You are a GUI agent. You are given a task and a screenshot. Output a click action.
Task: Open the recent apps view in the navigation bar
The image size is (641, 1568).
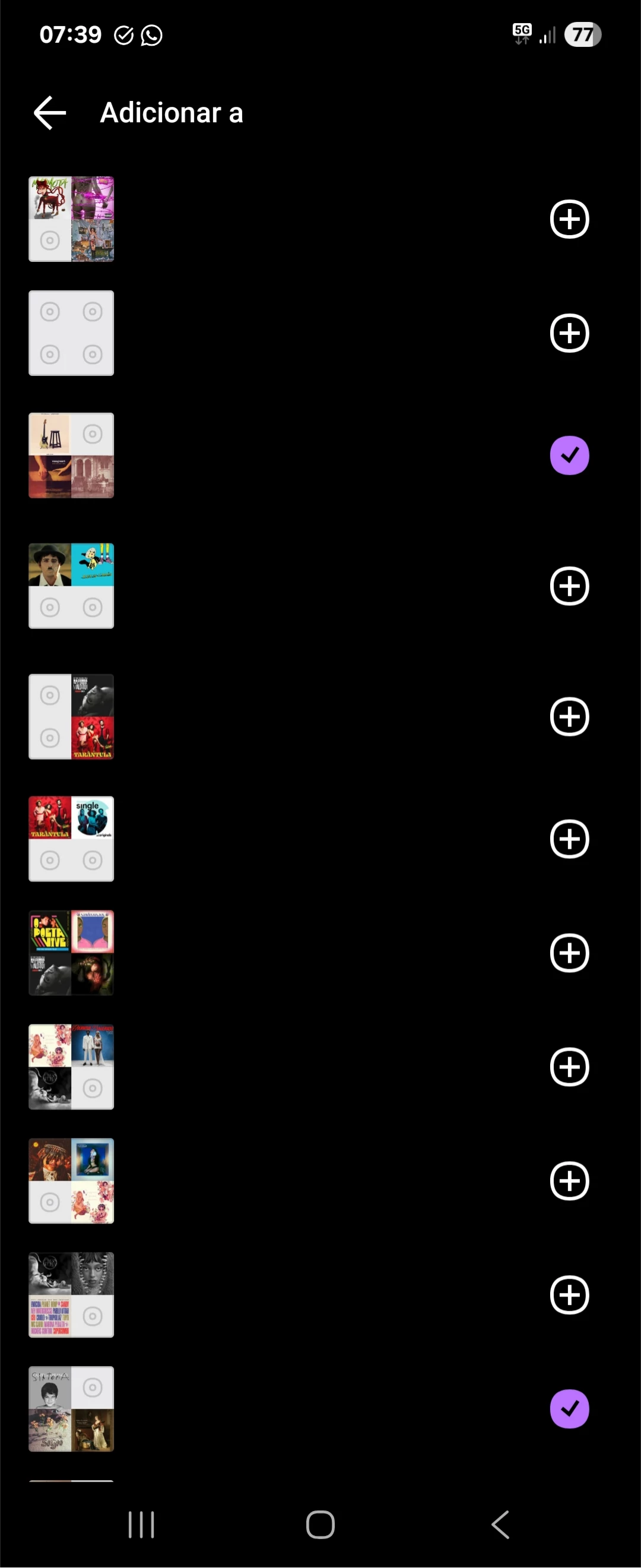pos(141,1524)
